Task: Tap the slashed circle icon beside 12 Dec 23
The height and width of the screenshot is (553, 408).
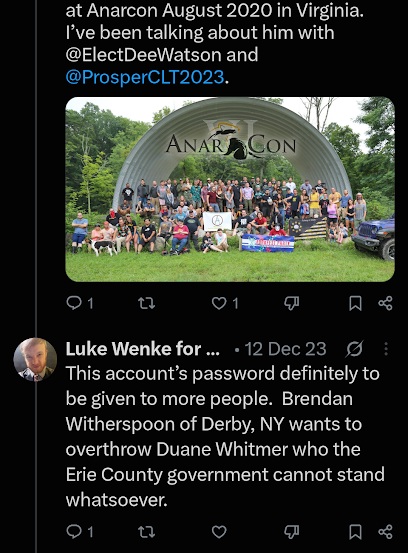Action: pyautogui.click(x=354, y=349)
